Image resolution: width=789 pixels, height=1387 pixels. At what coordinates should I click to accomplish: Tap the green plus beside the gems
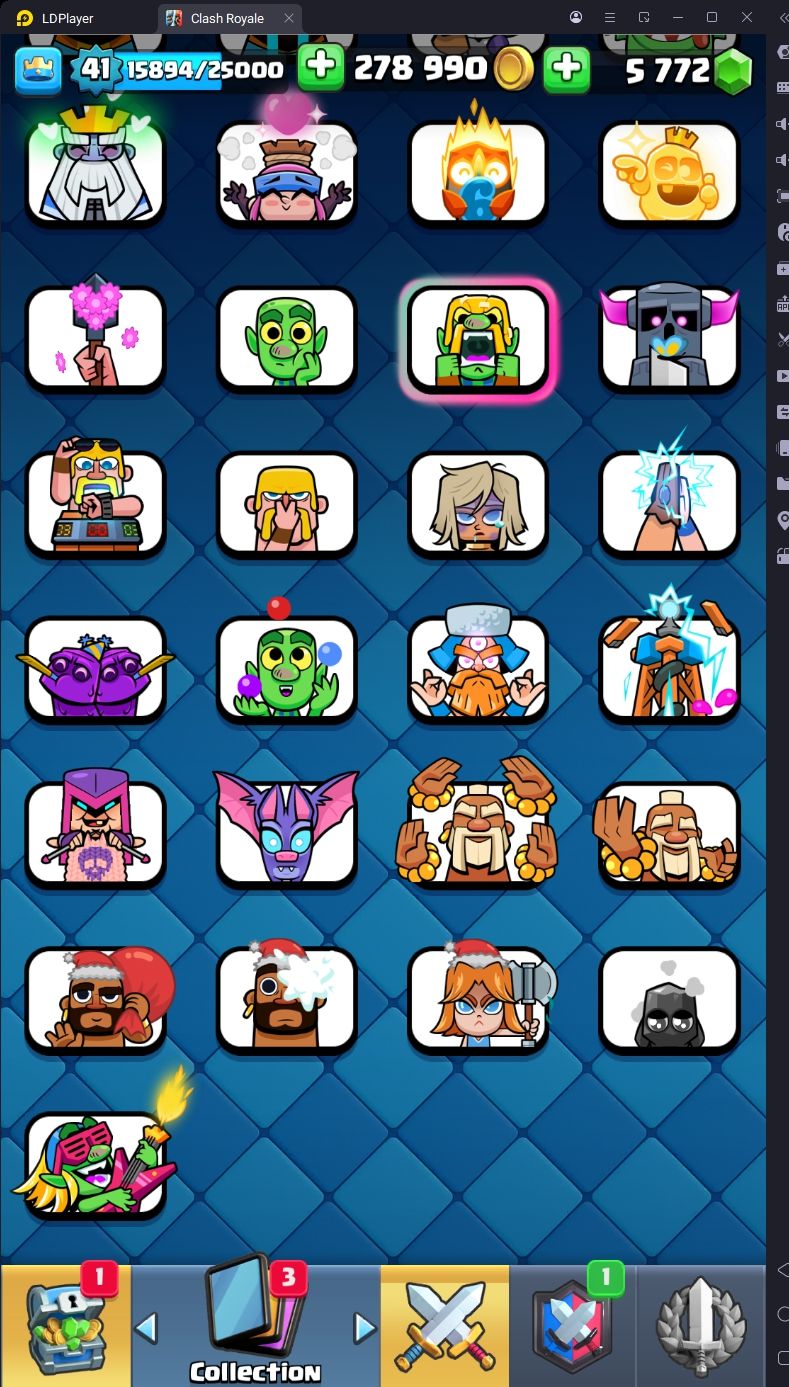(x=567, y=68)
